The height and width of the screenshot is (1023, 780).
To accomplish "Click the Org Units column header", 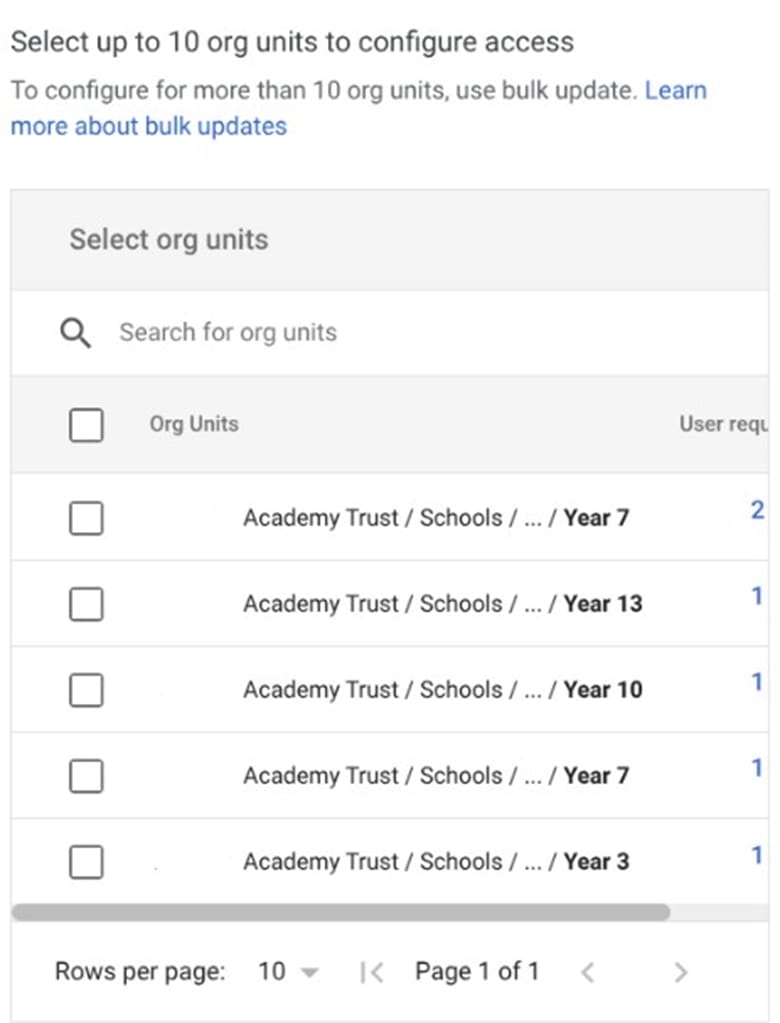I will pyautogui.click(x=194, y=424).
